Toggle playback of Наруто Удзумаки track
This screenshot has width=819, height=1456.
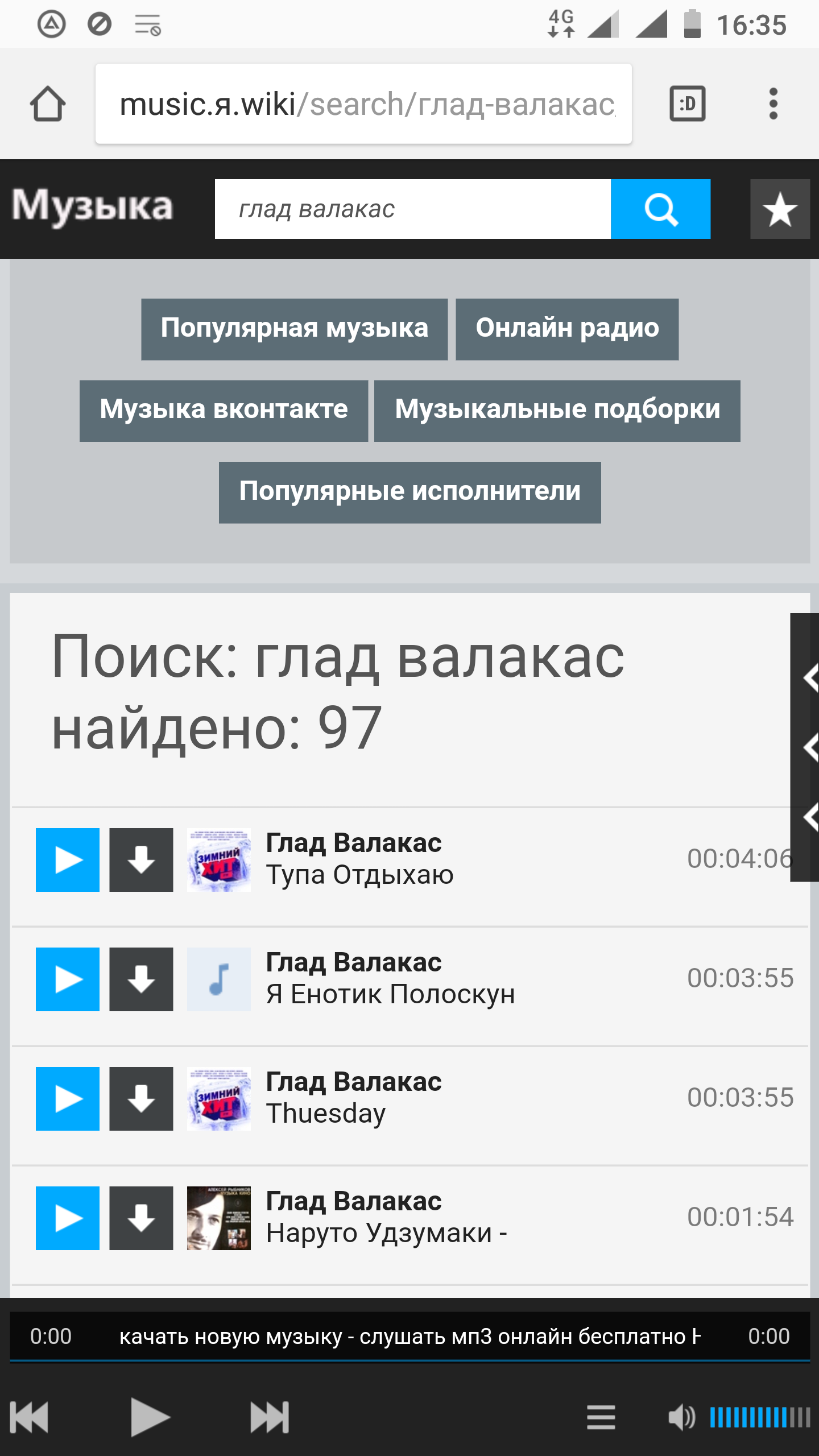67,1218
